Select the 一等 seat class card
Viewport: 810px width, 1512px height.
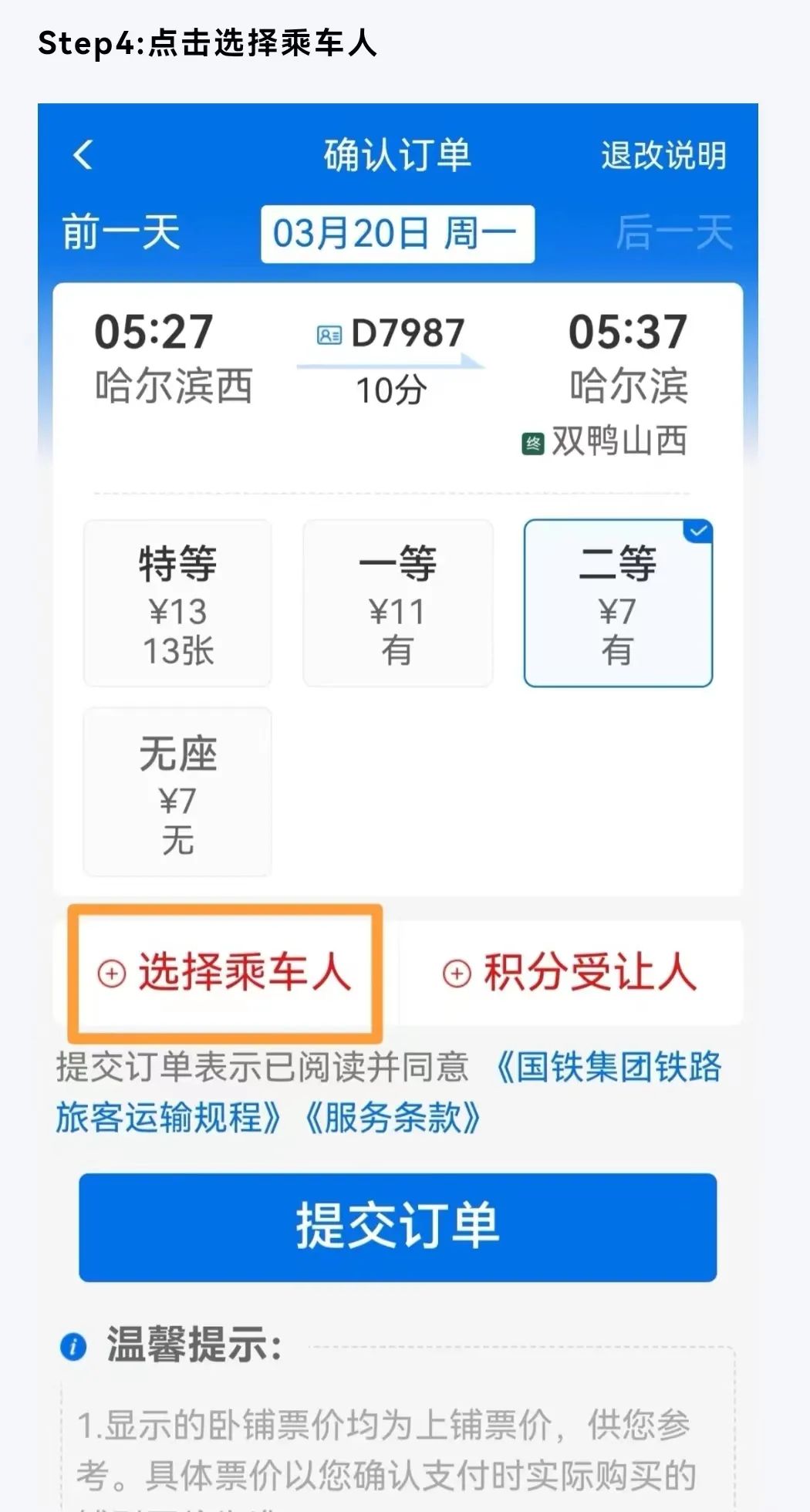[397, 604]
